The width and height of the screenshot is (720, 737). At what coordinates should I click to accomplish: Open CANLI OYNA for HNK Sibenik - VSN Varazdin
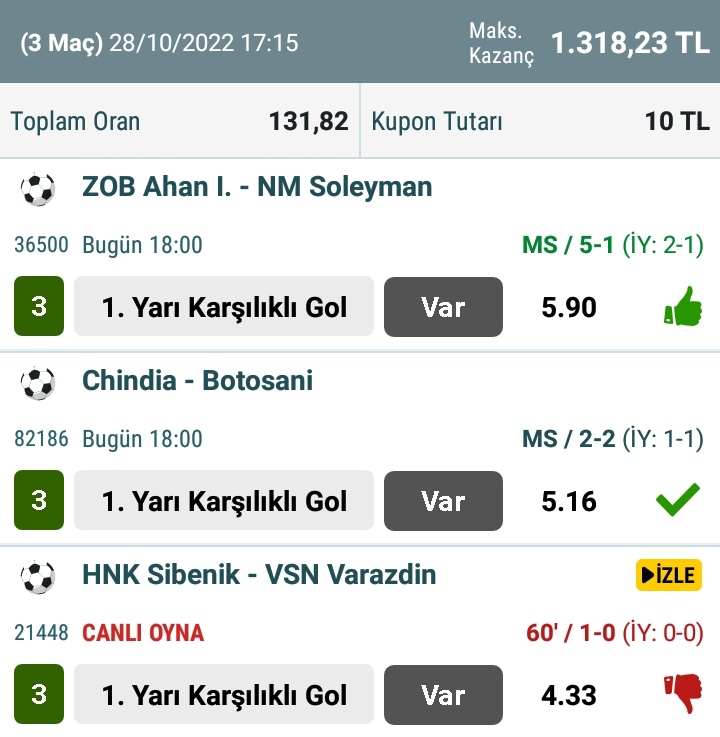click(x=142, y=633)
